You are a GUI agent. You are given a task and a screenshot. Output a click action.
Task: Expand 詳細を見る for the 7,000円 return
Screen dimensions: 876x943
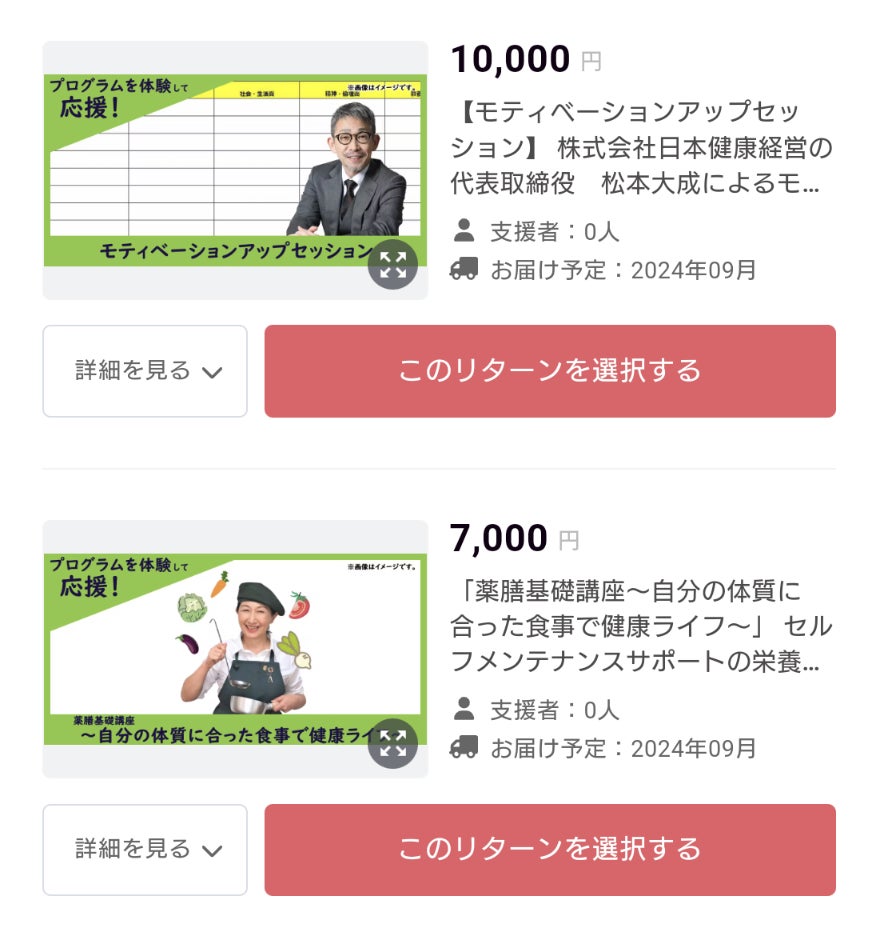145,850
